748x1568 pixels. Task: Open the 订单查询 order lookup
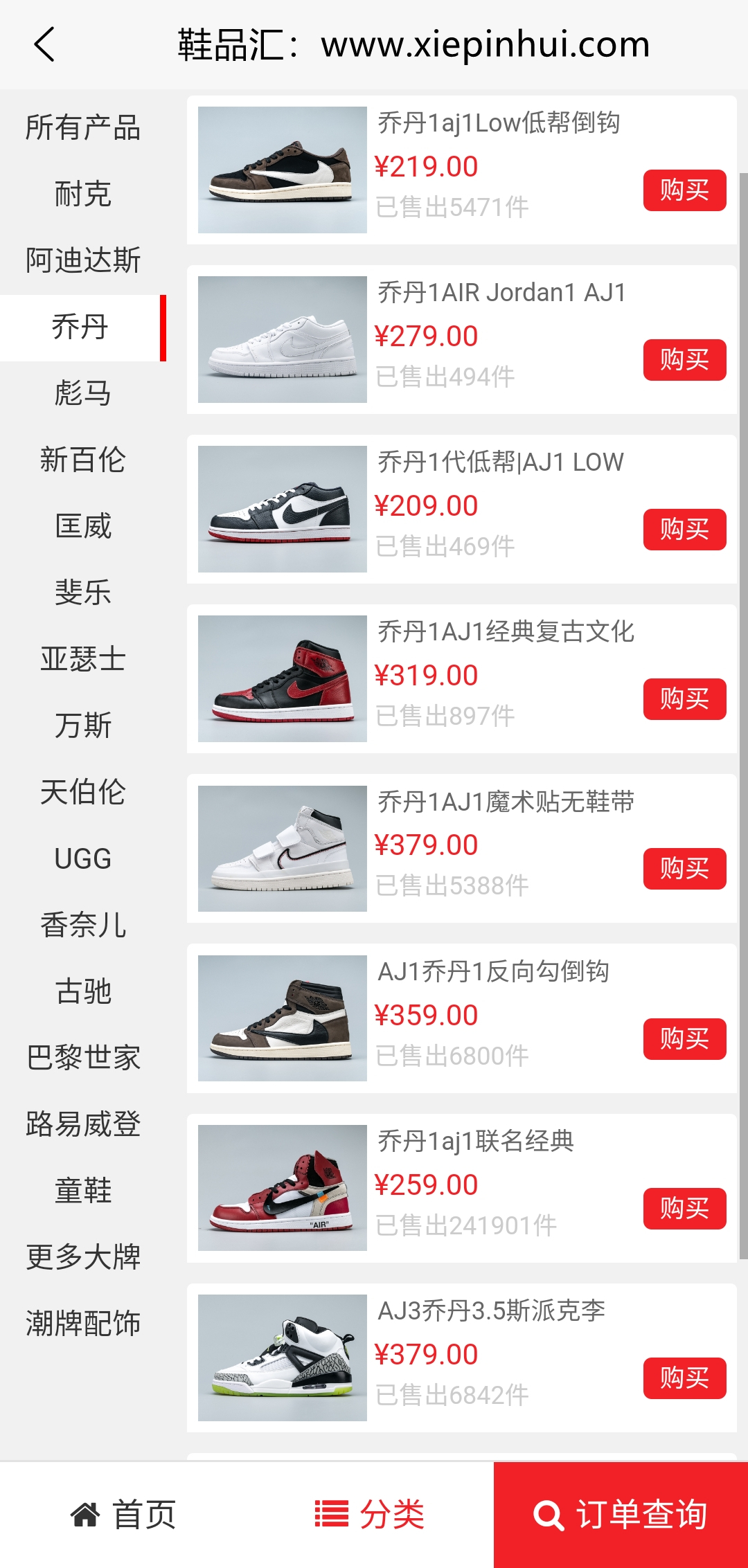pyautogui.click(x=621, y=1515)
